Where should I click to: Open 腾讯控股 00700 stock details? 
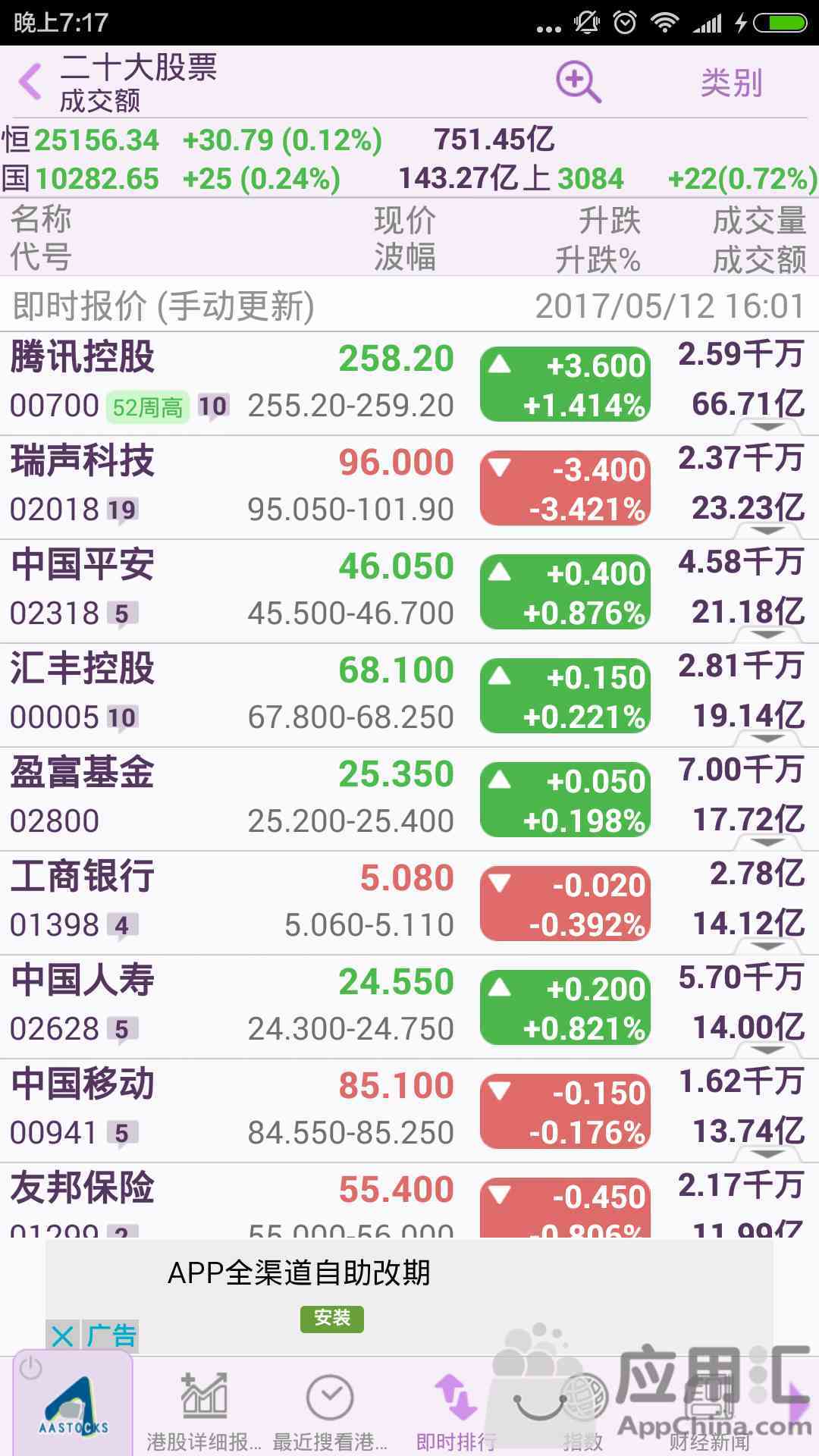(x=409, y=383)
